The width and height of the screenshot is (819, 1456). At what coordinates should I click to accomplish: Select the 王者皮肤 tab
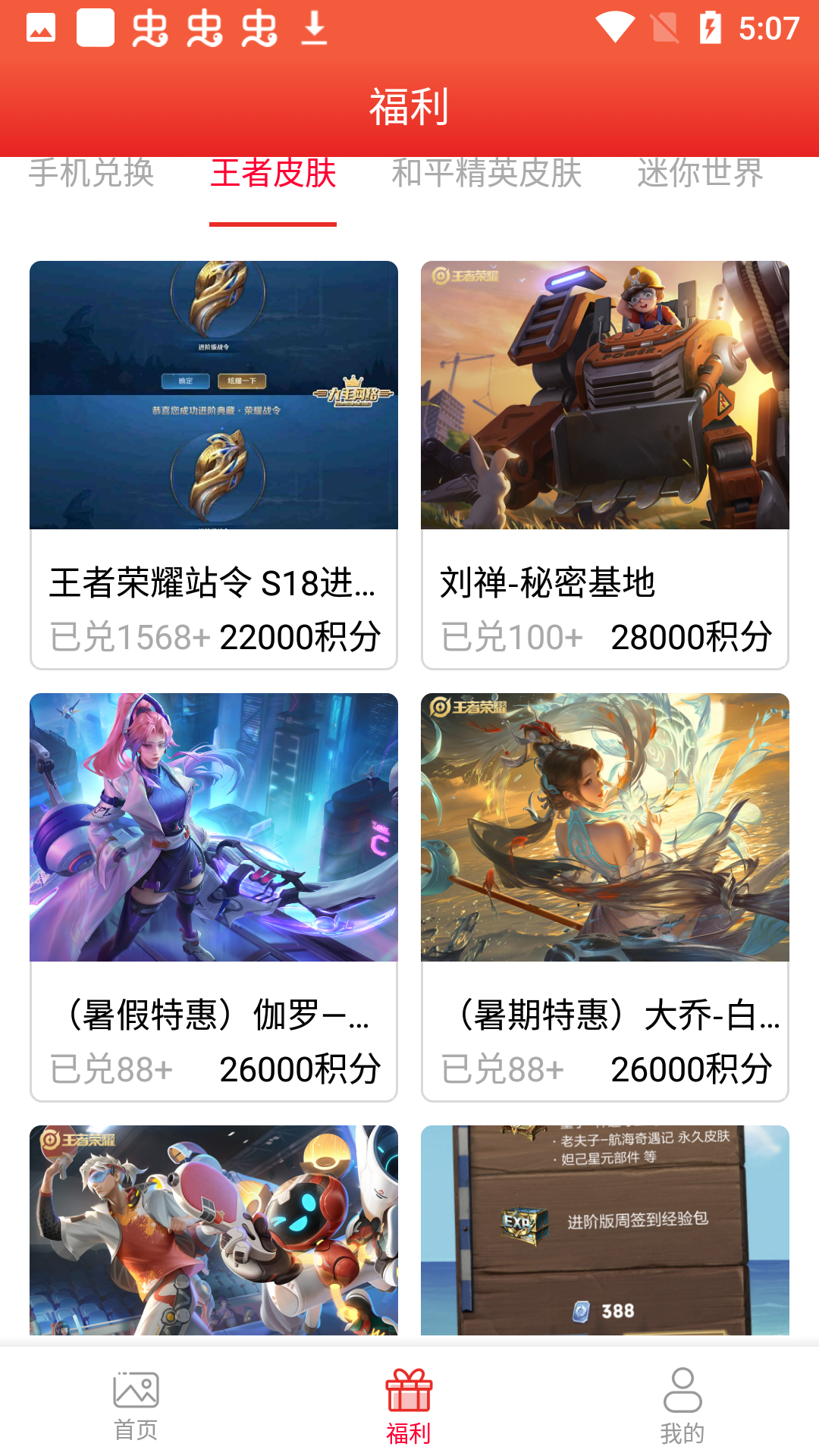pyautogui.click(x=273, y=174)
